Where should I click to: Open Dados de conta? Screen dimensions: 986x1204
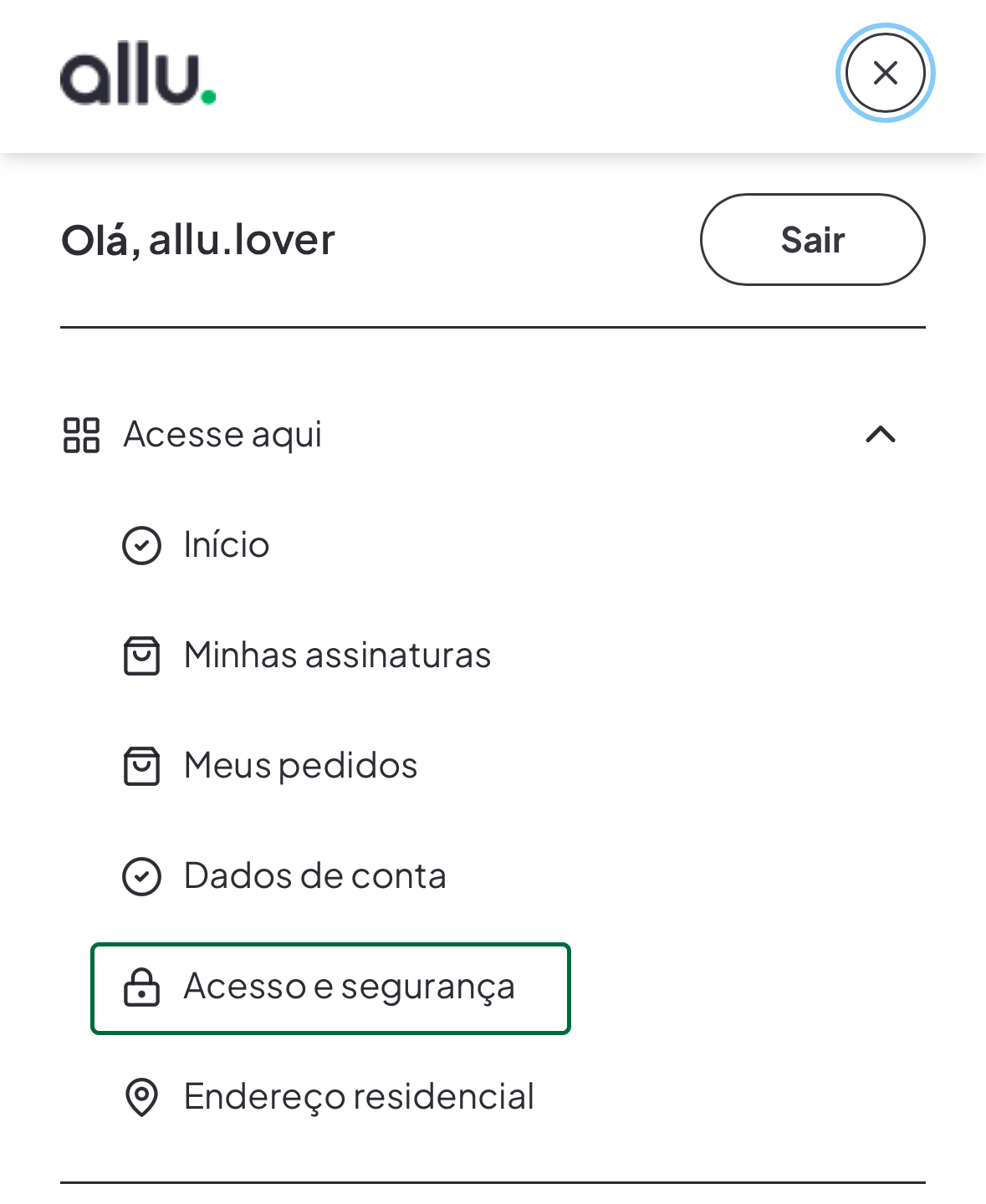[314, 876]
